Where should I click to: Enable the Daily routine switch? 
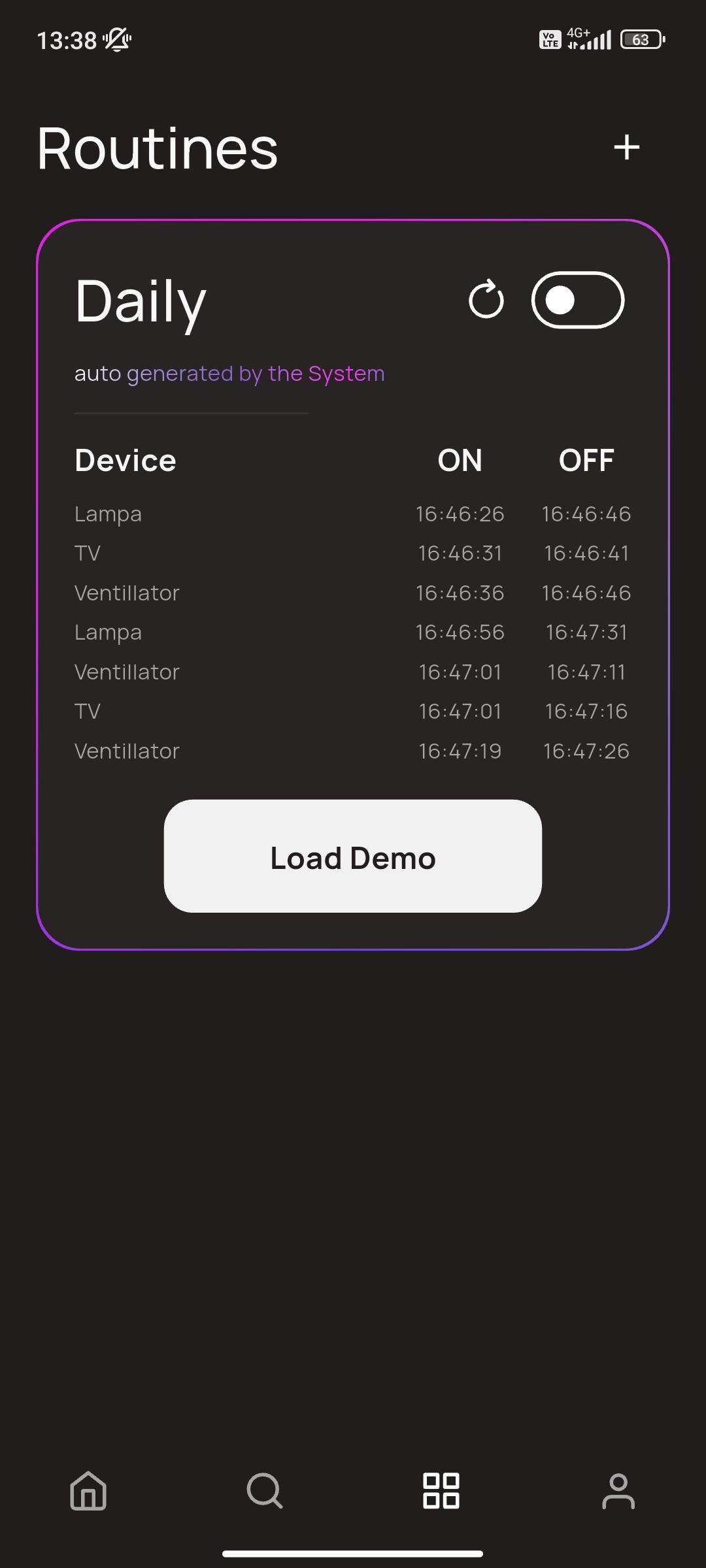point(578,300)
